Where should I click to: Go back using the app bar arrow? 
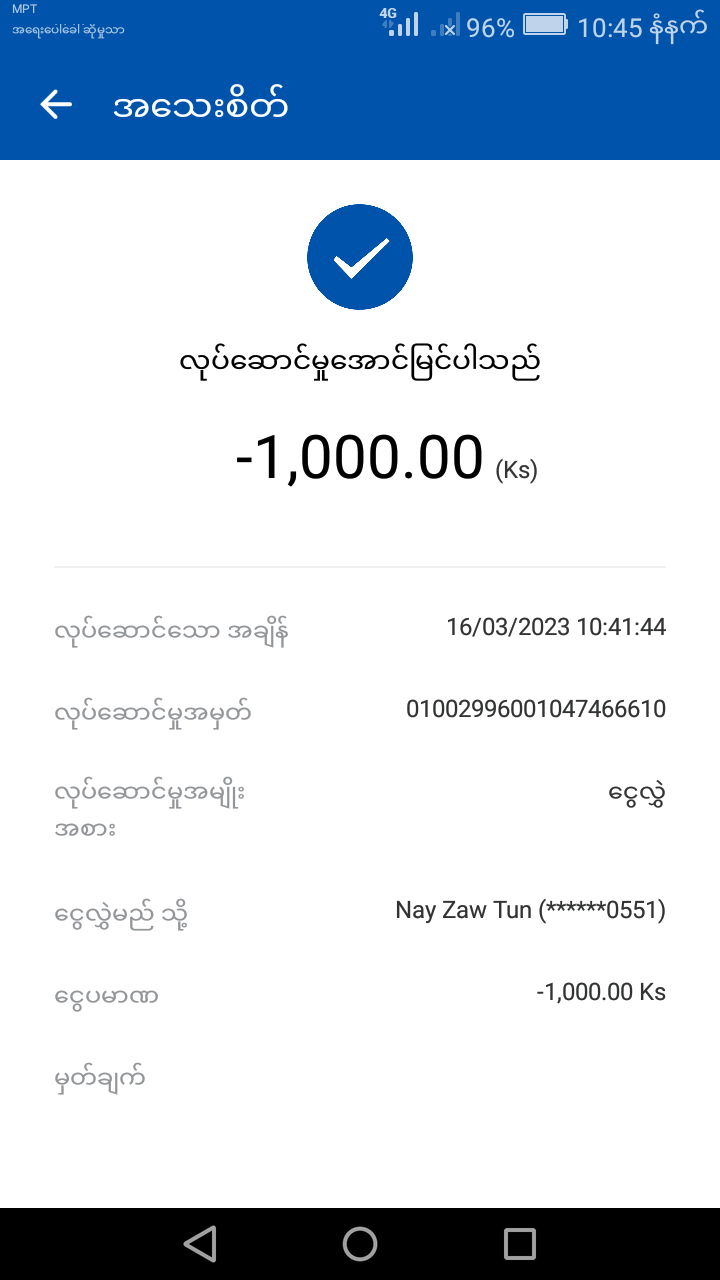pyautogui.click(x=56, y=105)
